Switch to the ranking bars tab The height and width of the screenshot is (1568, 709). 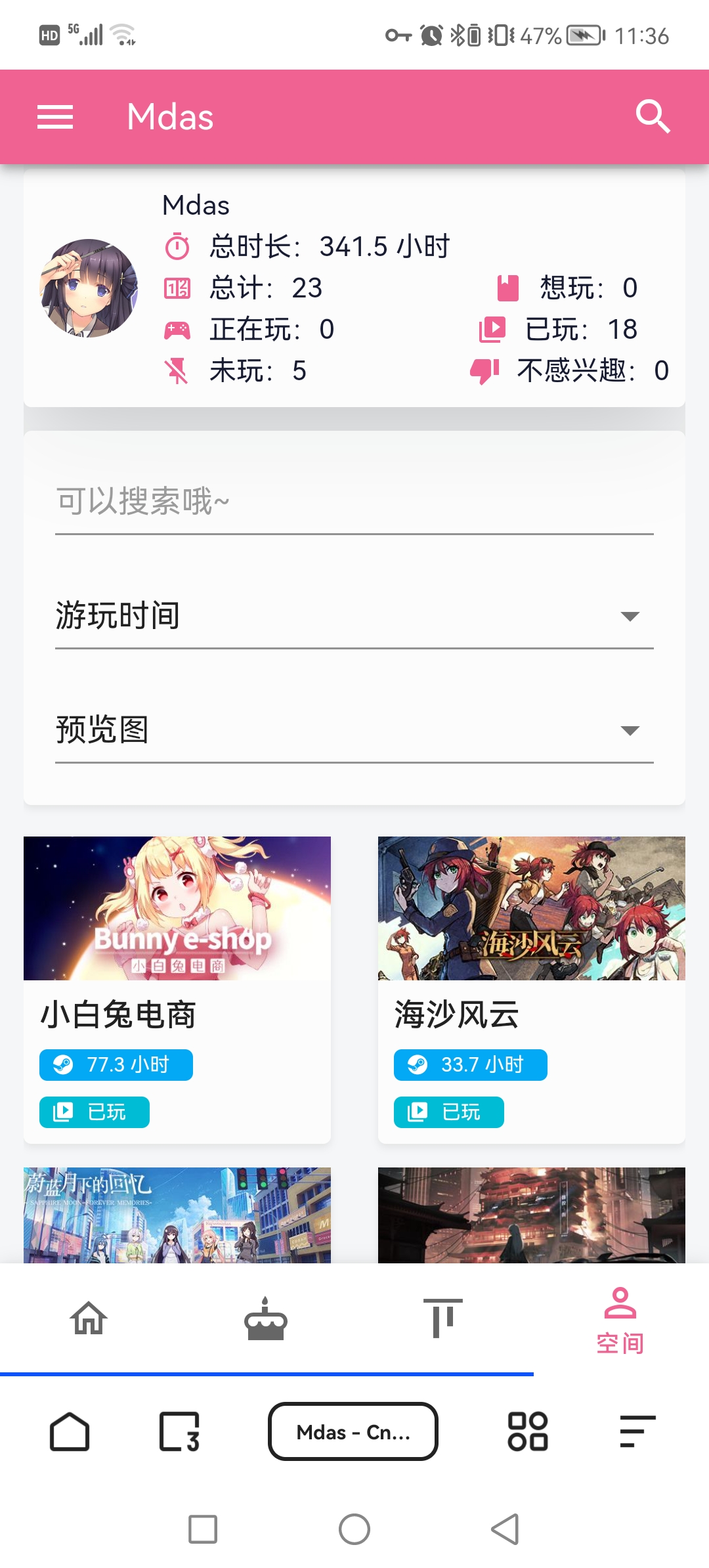443,1318
